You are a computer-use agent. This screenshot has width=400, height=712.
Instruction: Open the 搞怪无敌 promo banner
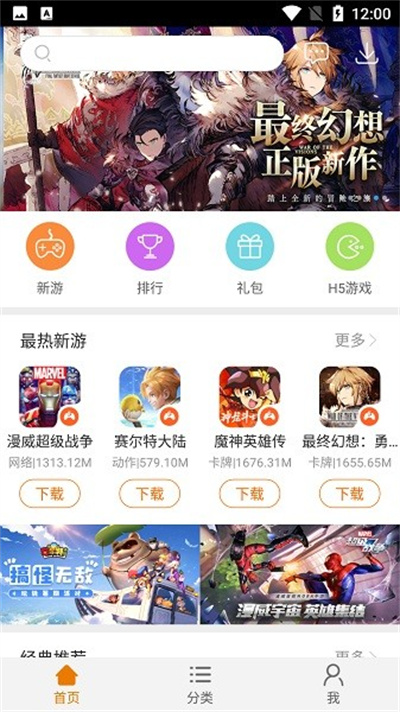point(100,574)
